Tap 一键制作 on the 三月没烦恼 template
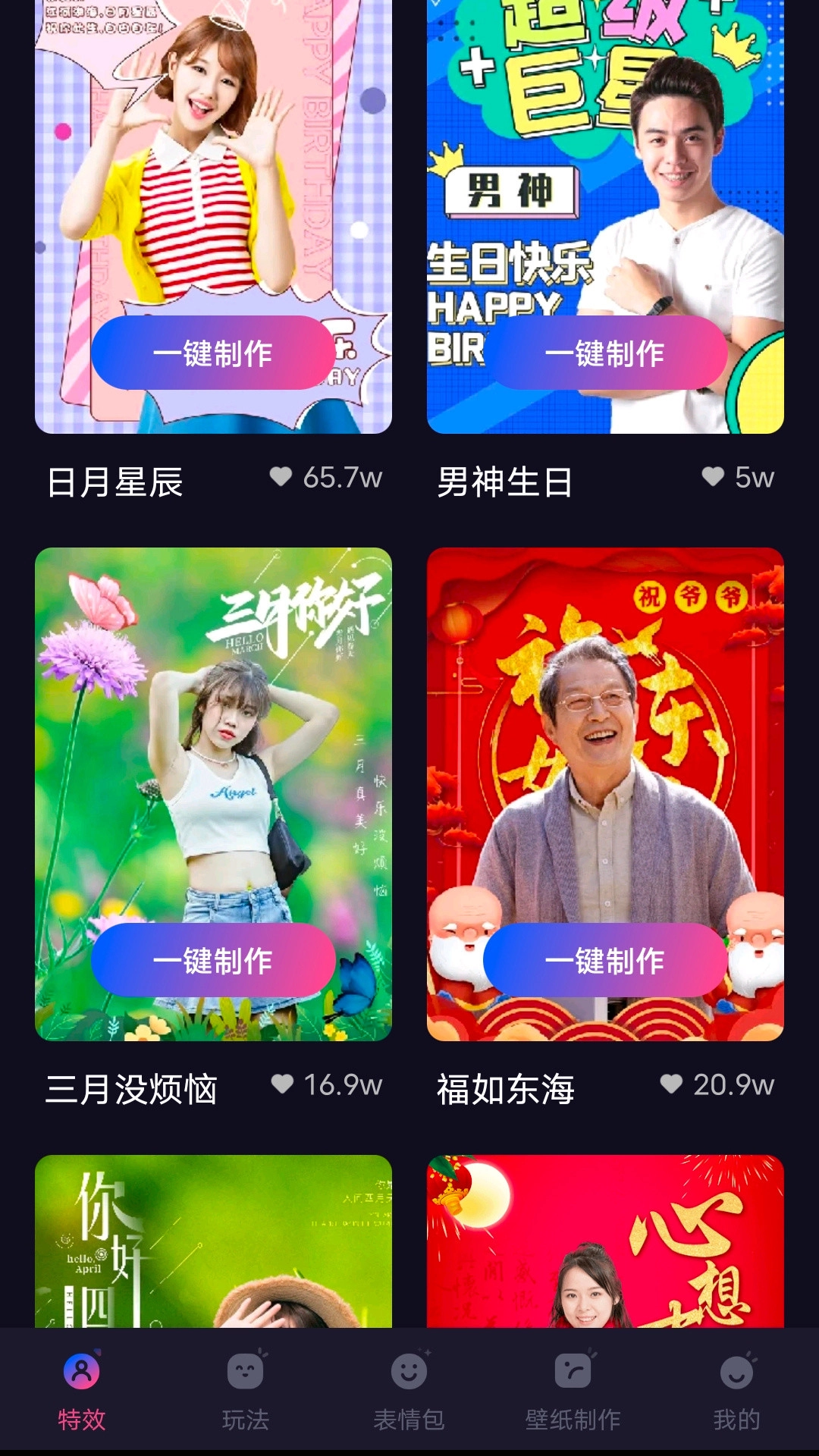The image size is (819, 1456). click(213, 961)
